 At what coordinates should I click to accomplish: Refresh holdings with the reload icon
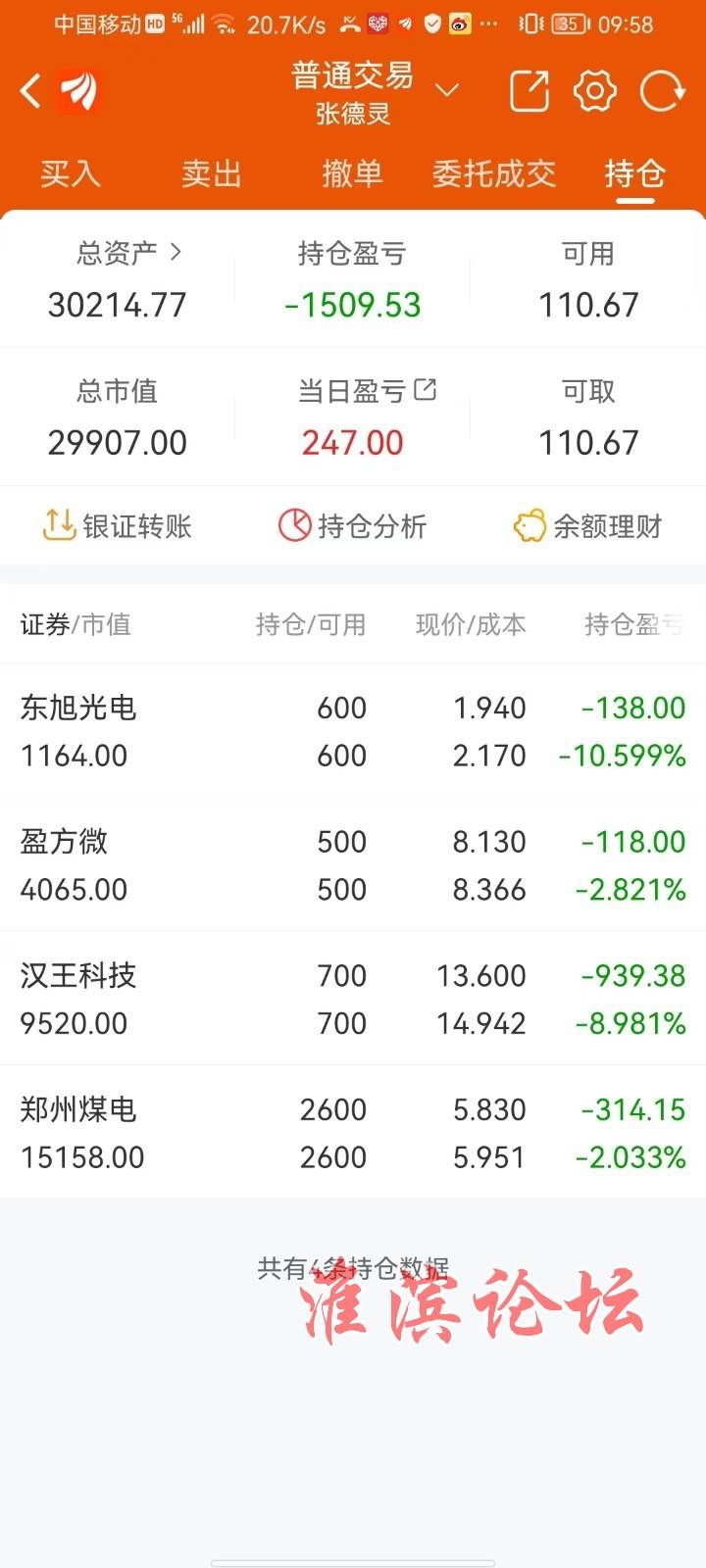663,91
